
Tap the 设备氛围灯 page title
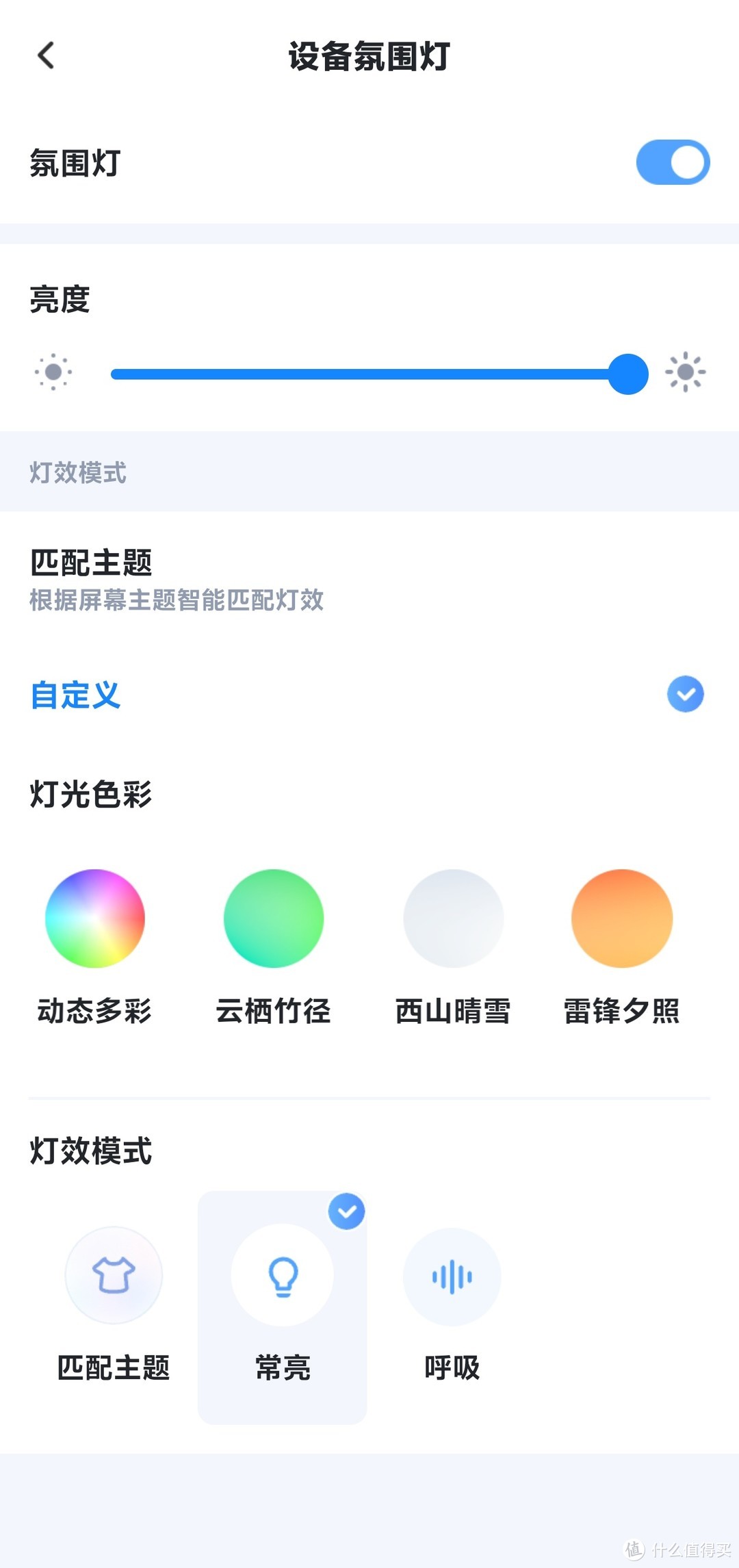coord(369,57)
